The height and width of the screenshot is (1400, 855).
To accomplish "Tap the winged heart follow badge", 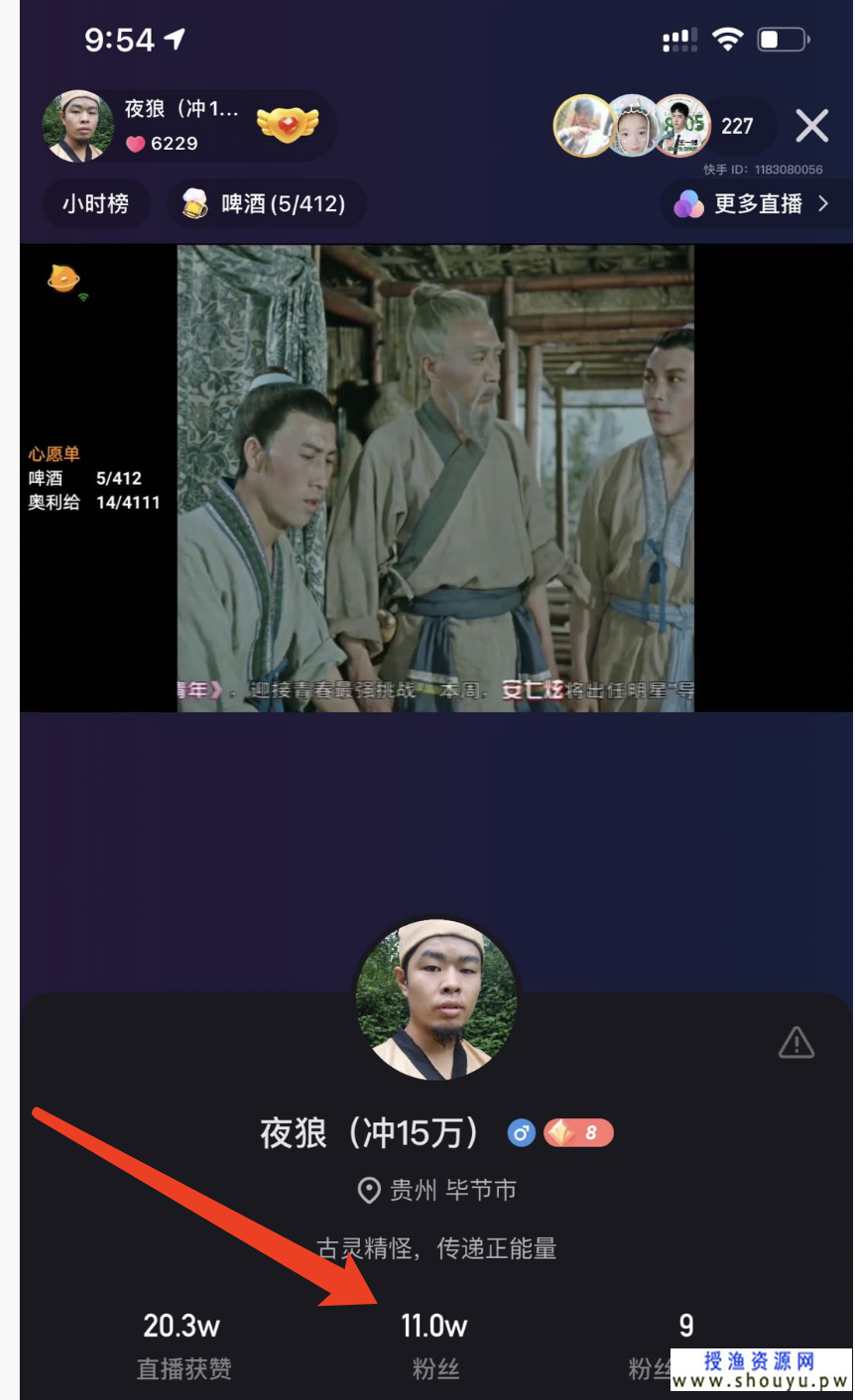I will pos(287,125).
